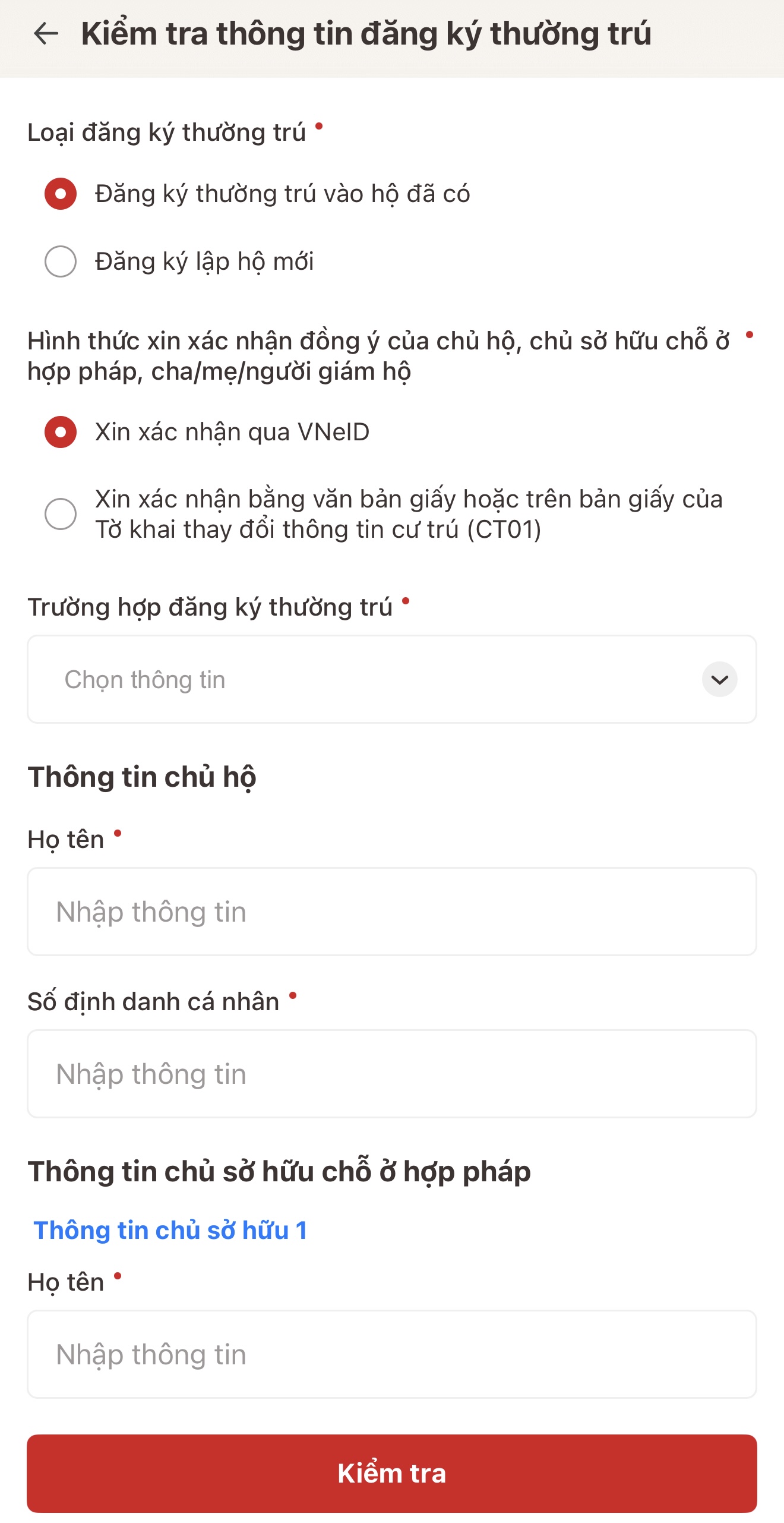Screen dimensions: 784x1523
Task: Open Thông tin chủ sở hữu 1 link
Action: pos(170,1230)
